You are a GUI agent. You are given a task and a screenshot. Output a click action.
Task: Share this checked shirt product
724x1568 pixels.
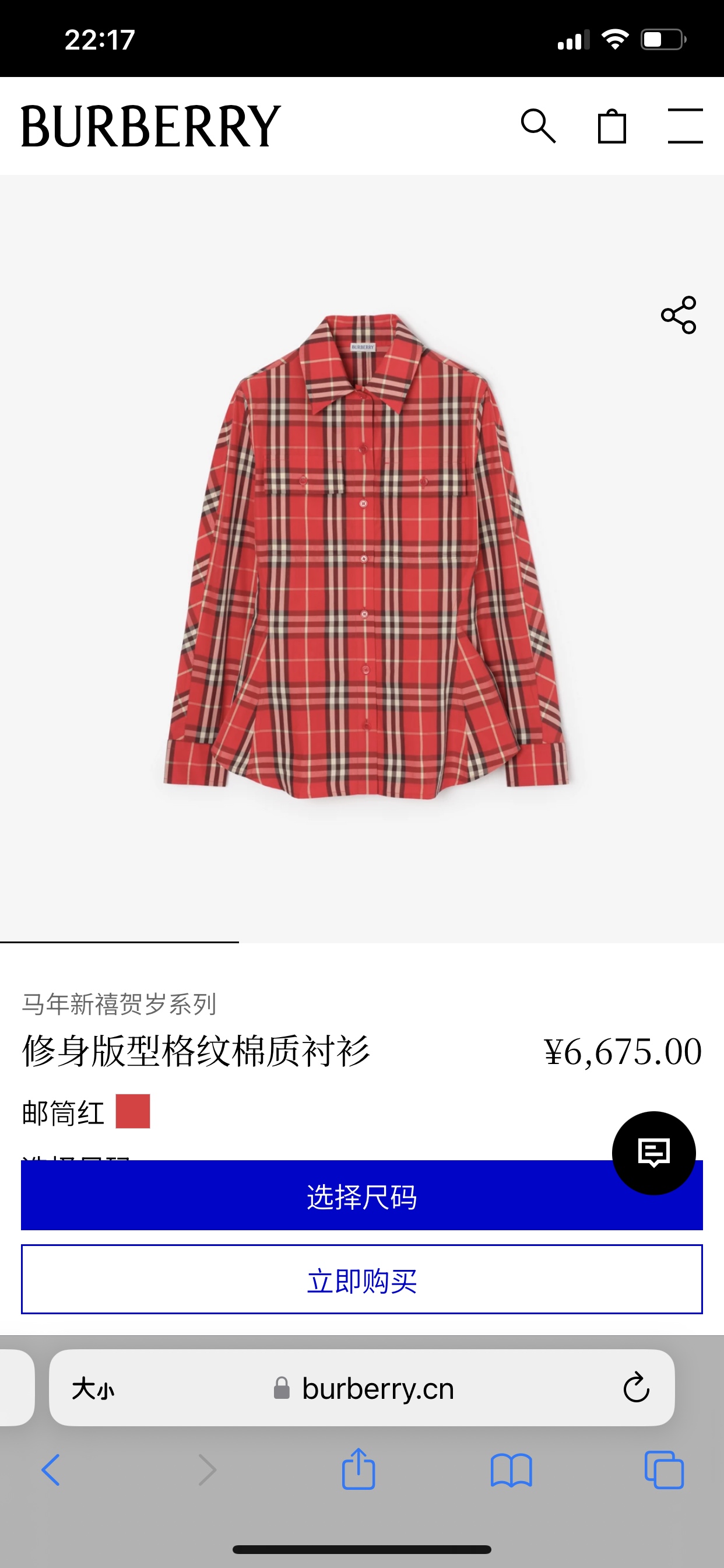coord(679,314)
